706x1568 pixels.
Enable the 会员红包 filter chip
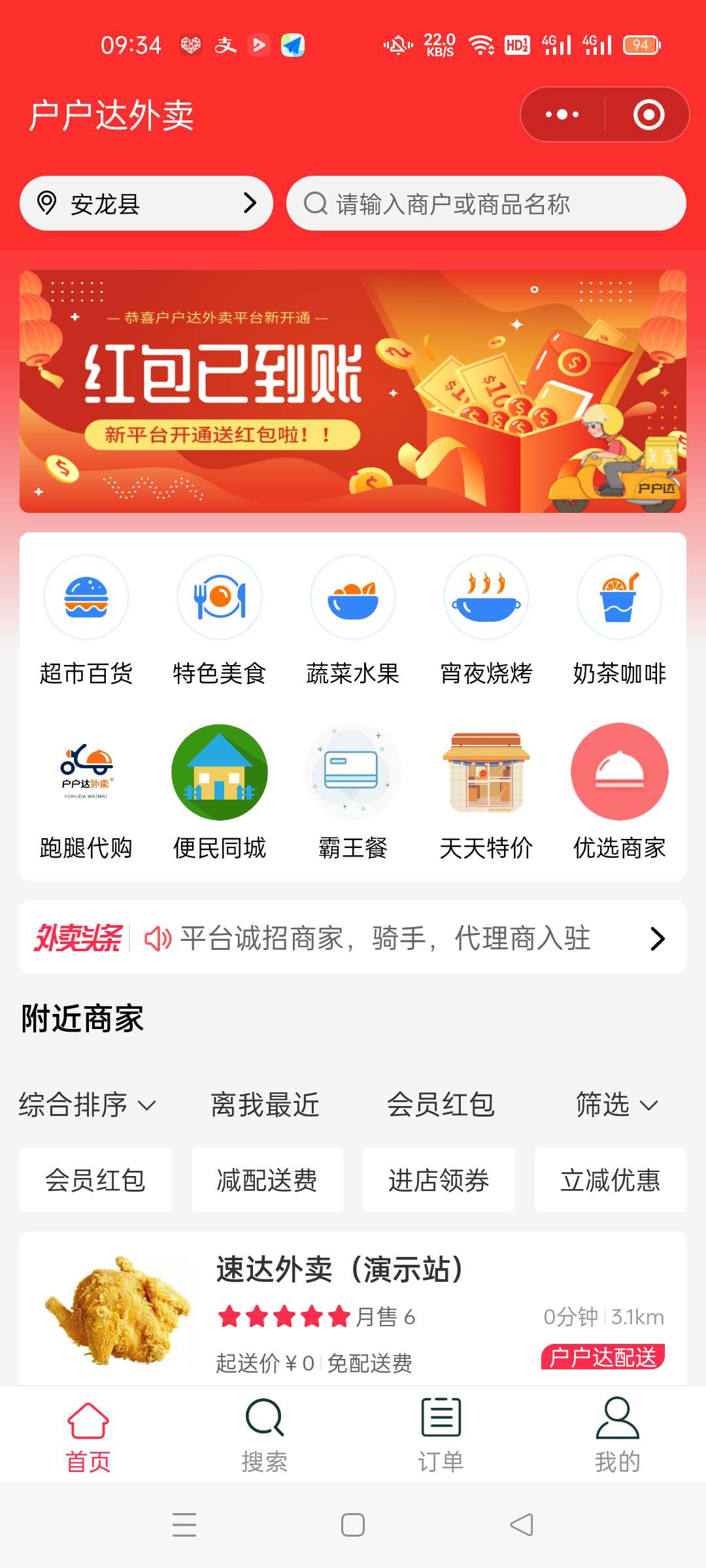click(x=95, y=1180)
